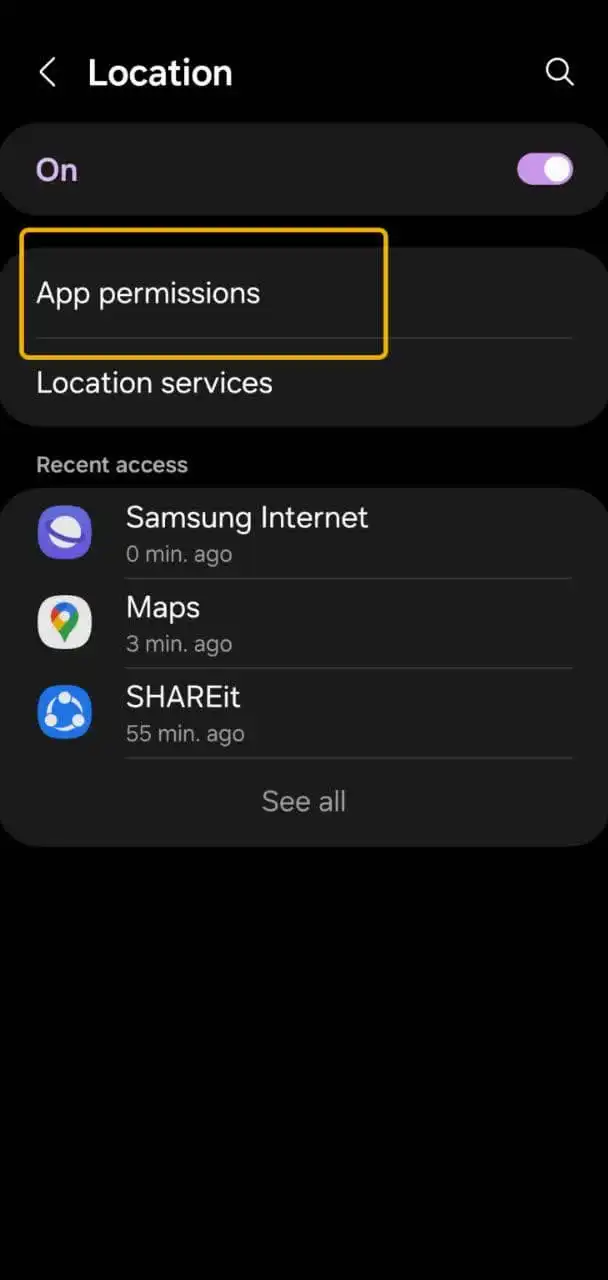Open Maps recent access entry
608x1280 pixels.
pyautogui.click(x=163, y=623)
